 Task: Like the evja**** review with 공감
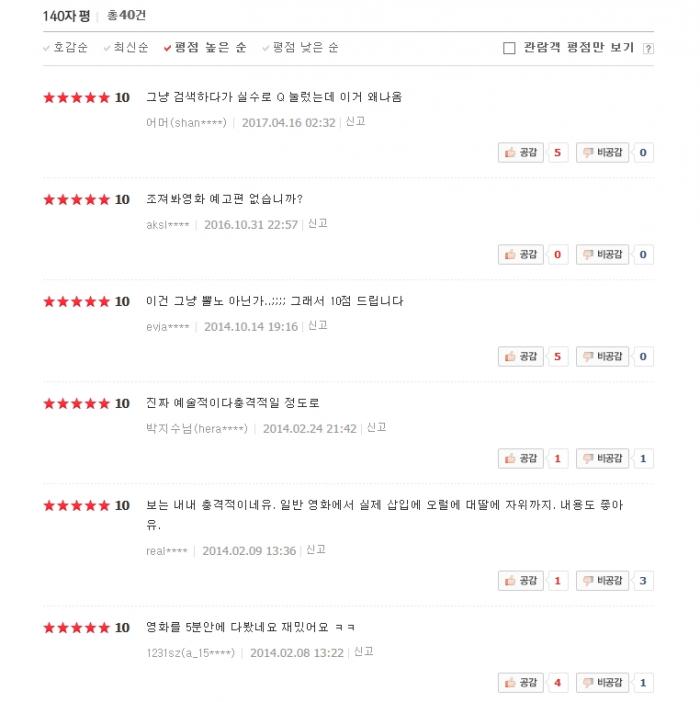point(521,357)
